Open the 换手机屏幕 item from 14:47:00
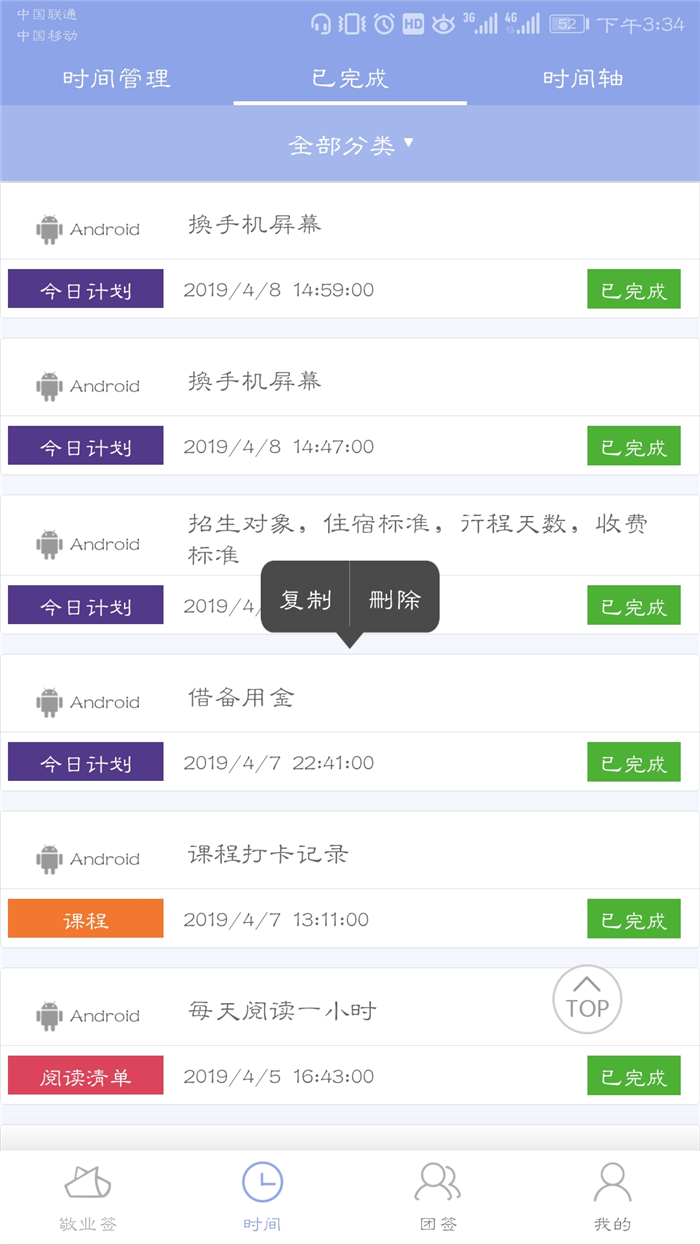The height and width of the screenshot is (1244, 700). pyautogui.click(x=350, y=381)
